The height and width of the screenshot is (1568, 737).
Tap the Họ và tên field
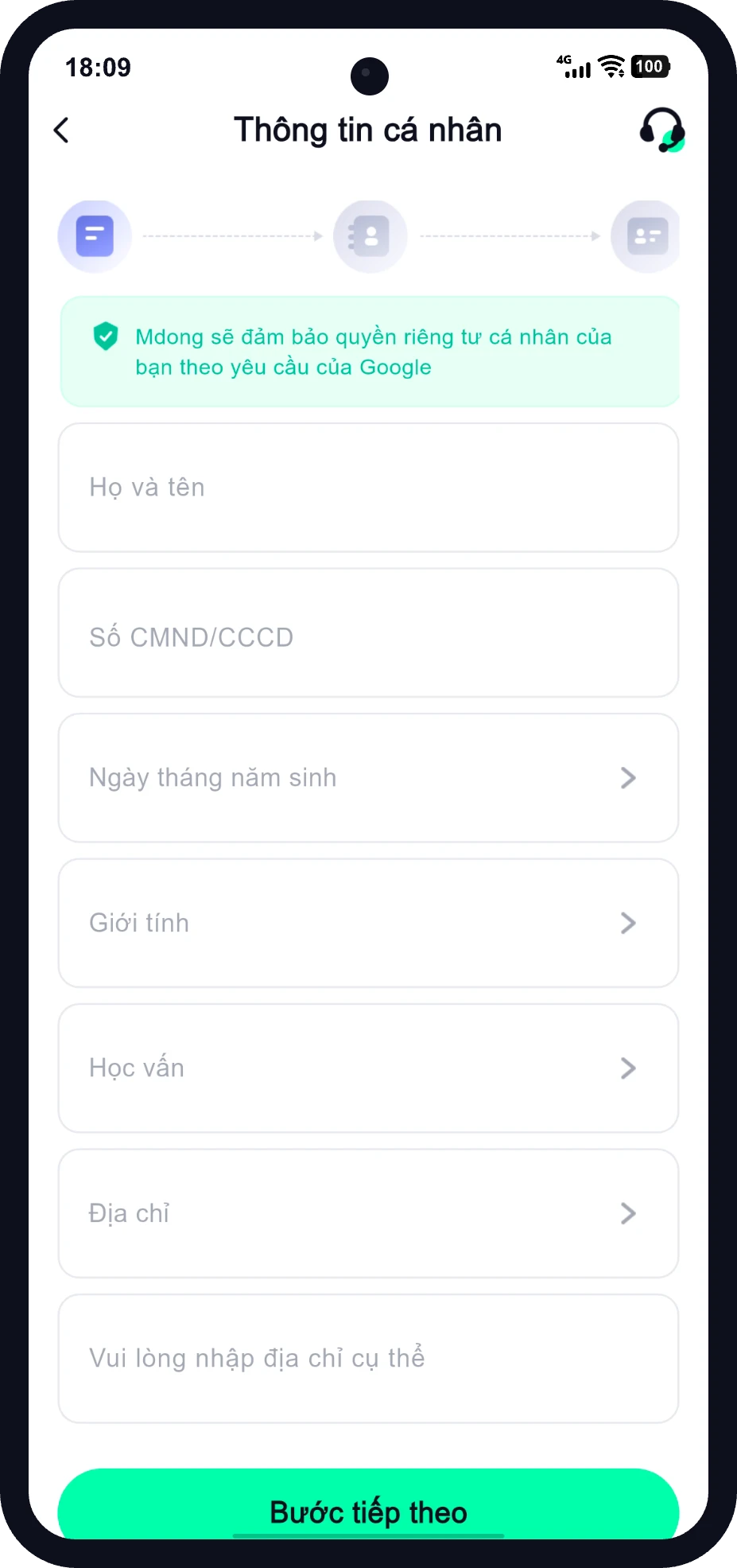(368, 487)
